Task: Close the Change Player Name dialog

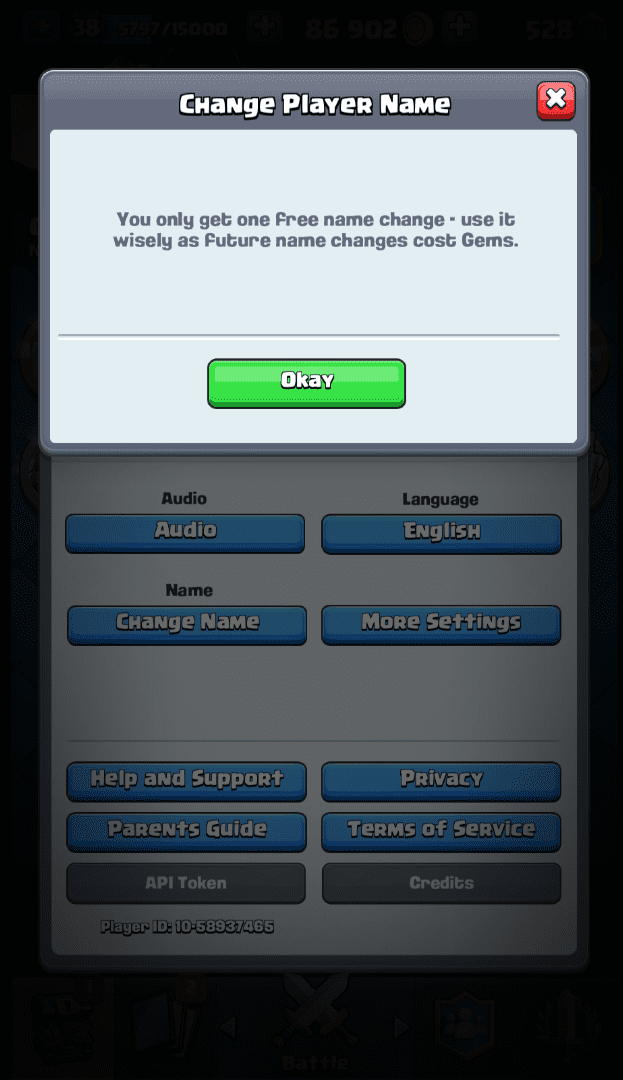Action: [556, 100]
